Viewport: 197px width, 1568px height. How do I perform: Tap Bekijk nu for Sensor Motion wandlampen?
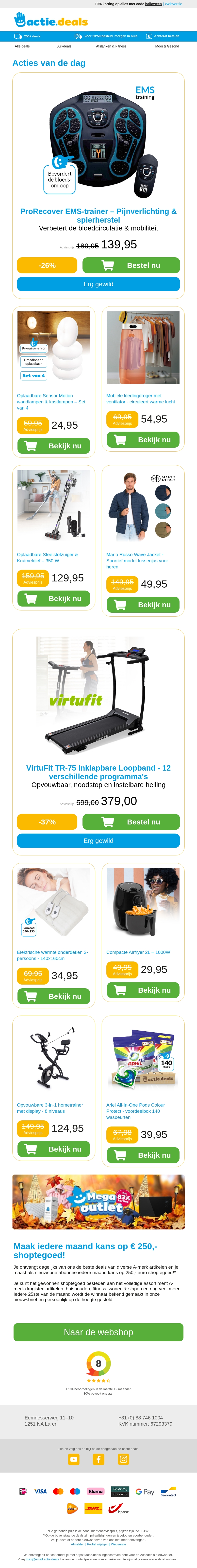tap(54, 446)
